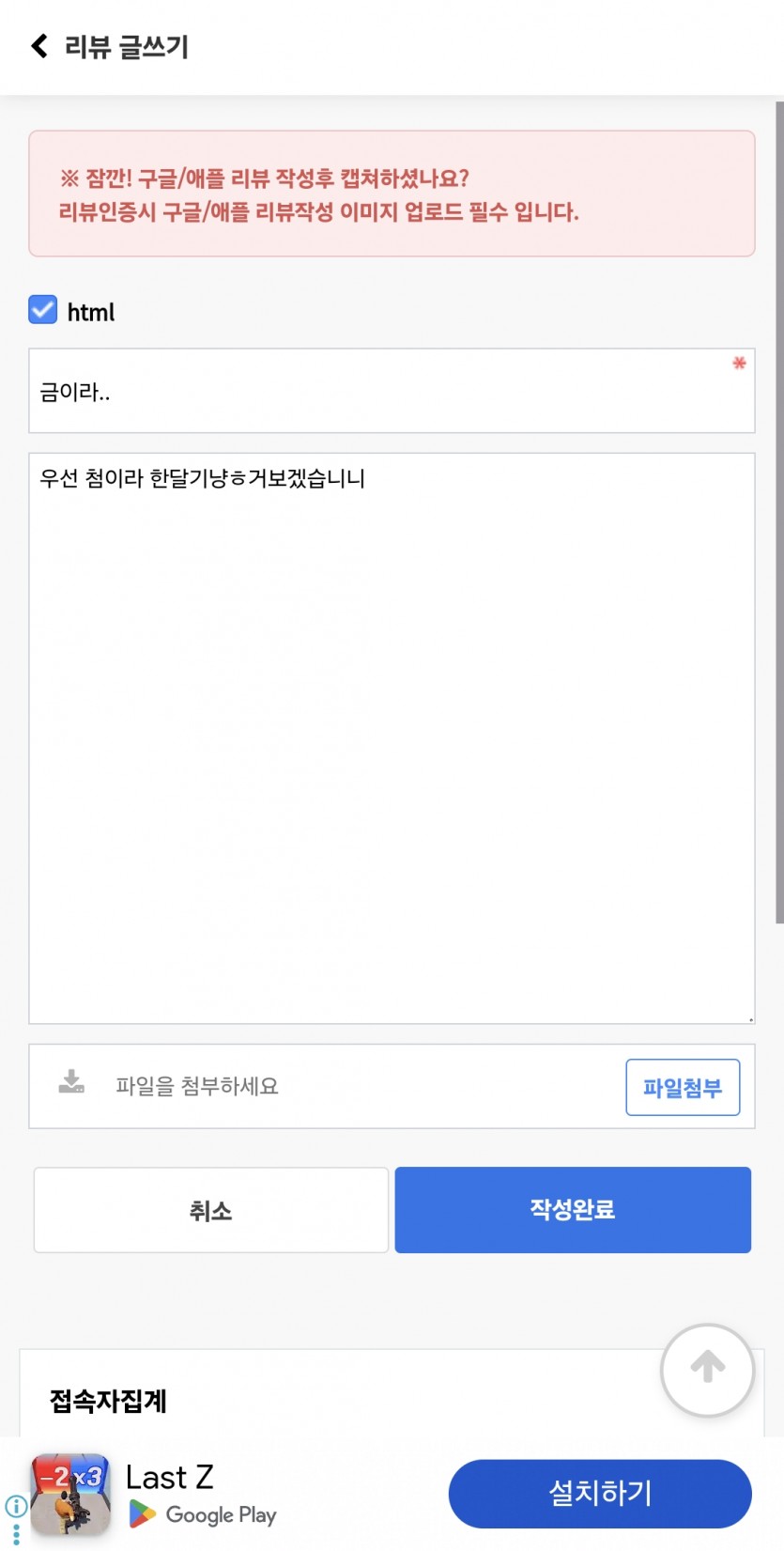Go back from 리뷰 글쓰기
The width and height of the screenshot is (784, 1551).
tap(39, 46)
